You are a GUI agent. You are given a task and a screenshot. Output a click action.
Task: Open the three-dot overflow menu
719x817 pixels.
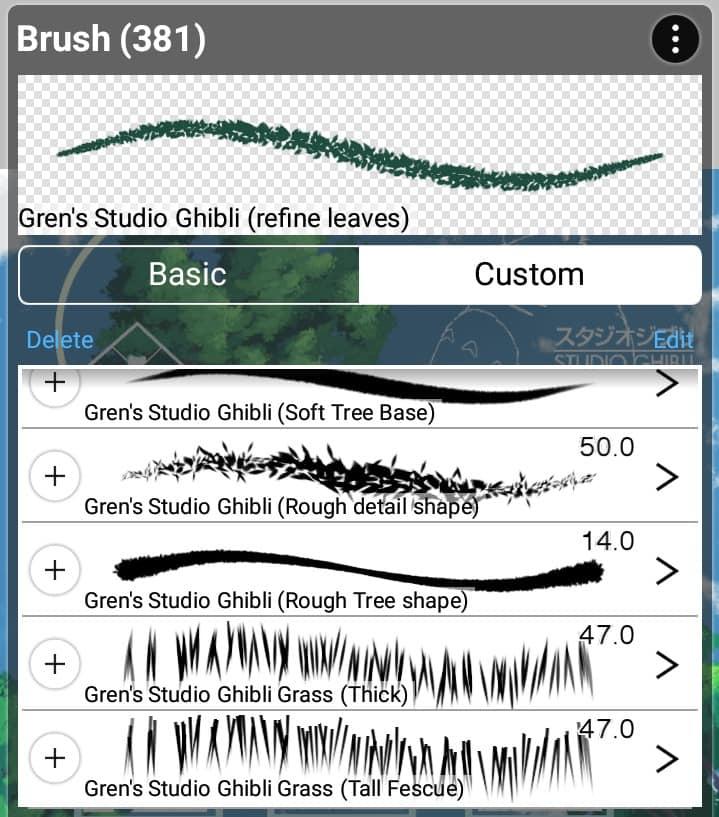(675, 39)
